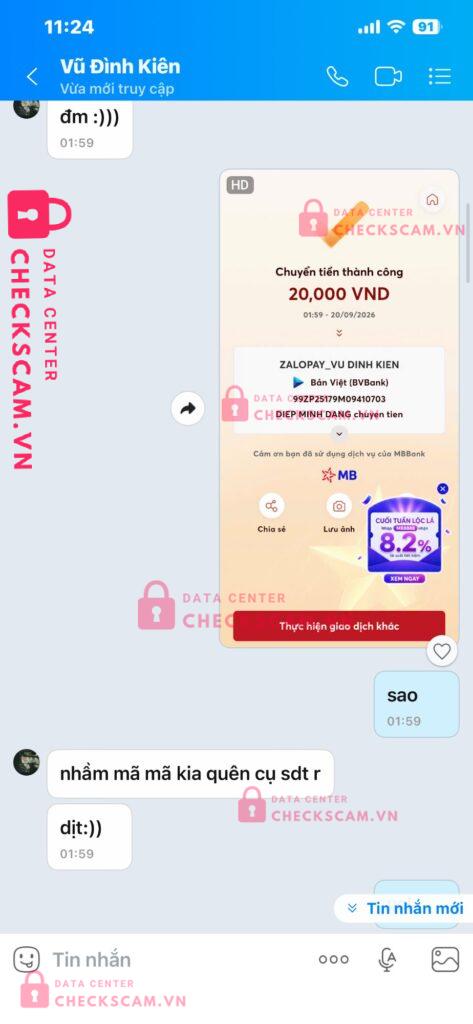Open the sticker and emoji picker
Viewport: 473px width, 1024px height.
(x=27, y=959)
